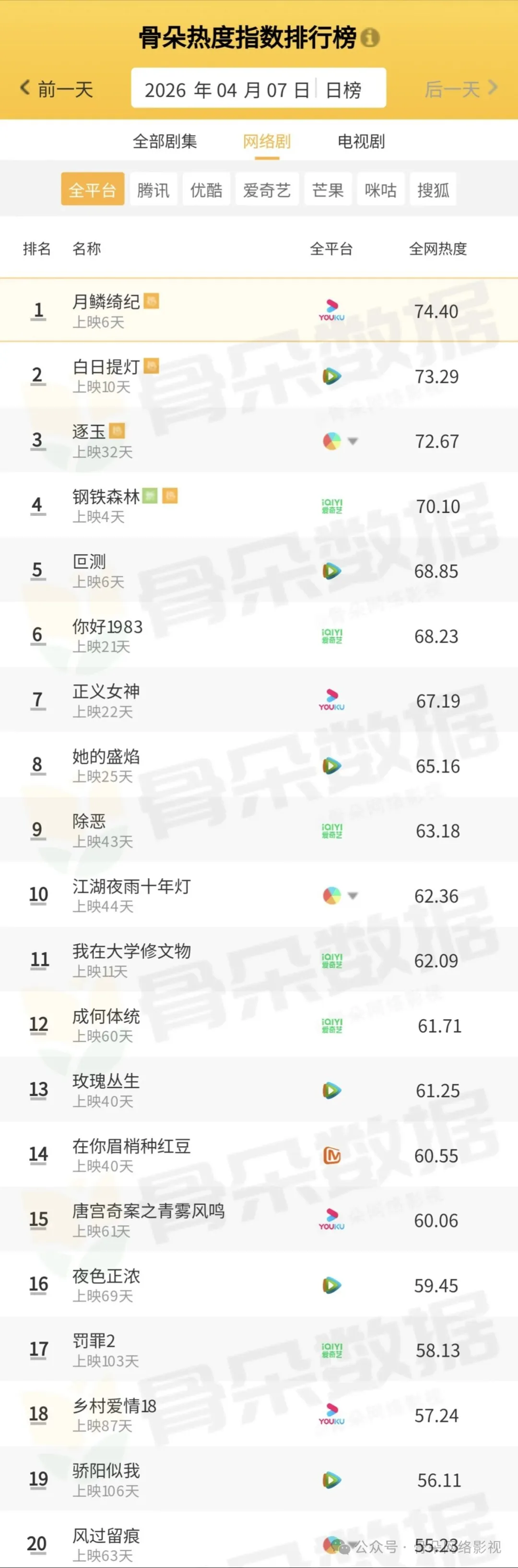Select the 优酷 platform chip
This screenshot has width=518, height=1568.
pyautogui.click(x=206, y=190)
